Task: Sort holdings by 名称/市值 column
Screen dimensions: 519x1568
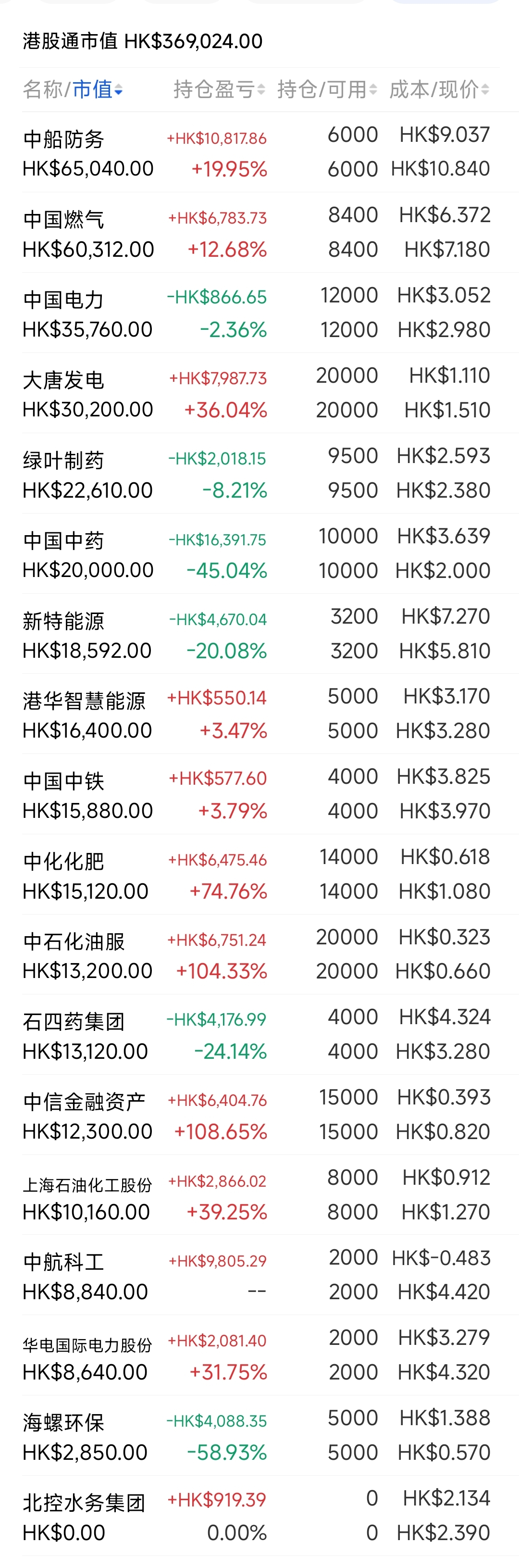Action: tap(73, 89)
